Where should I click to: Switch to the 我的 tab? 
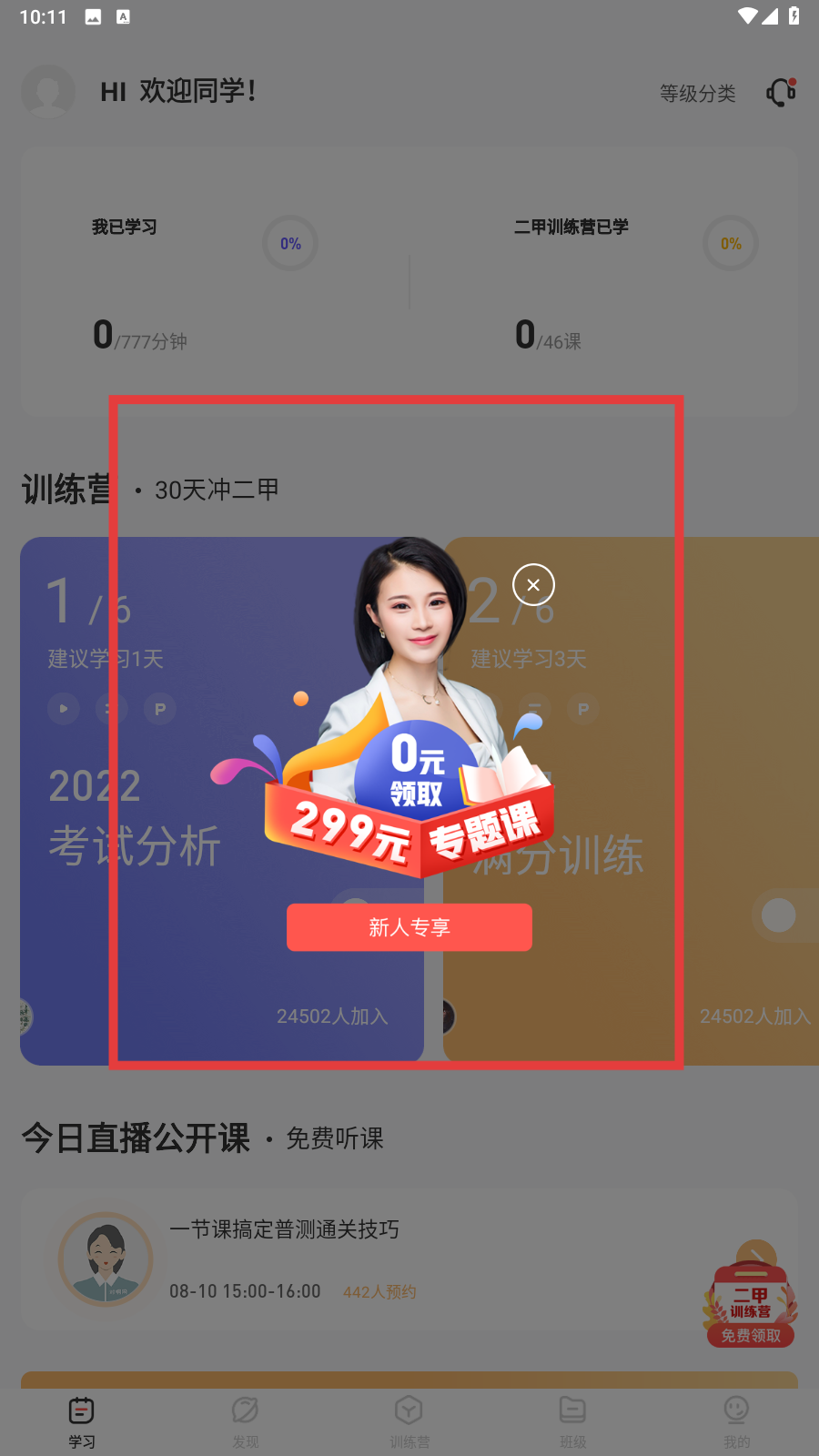pyautogui.click(x=736, y=1421)
